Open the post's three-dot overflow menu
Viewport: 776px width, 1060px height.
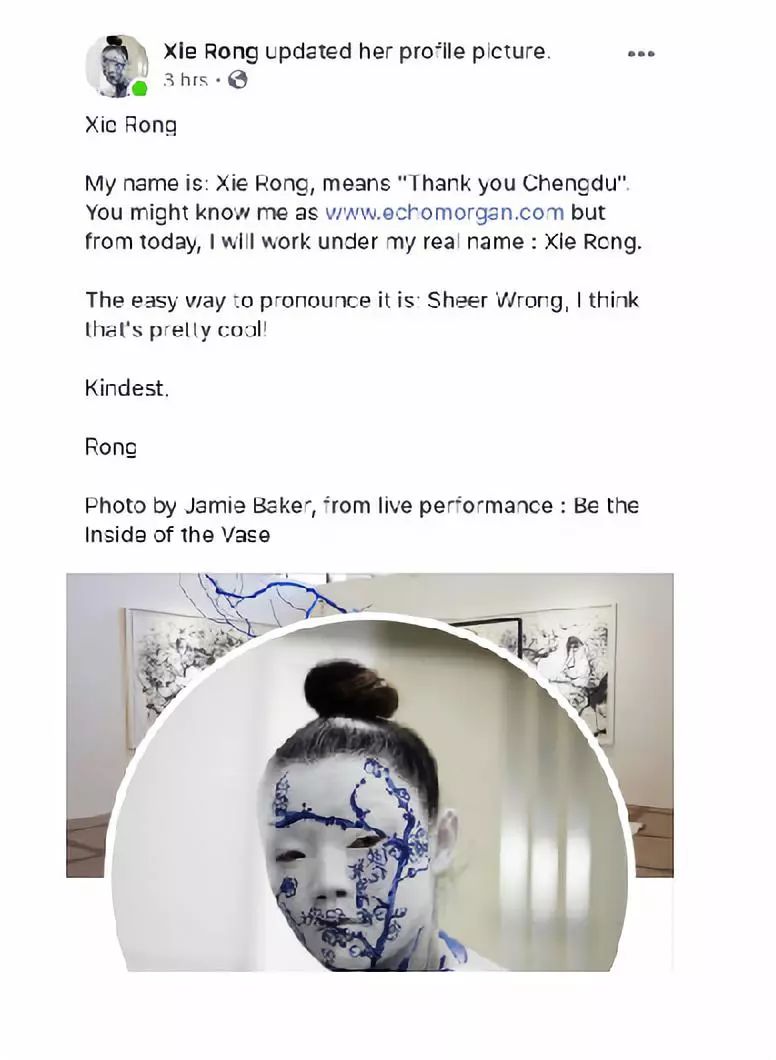click(641, 54)
